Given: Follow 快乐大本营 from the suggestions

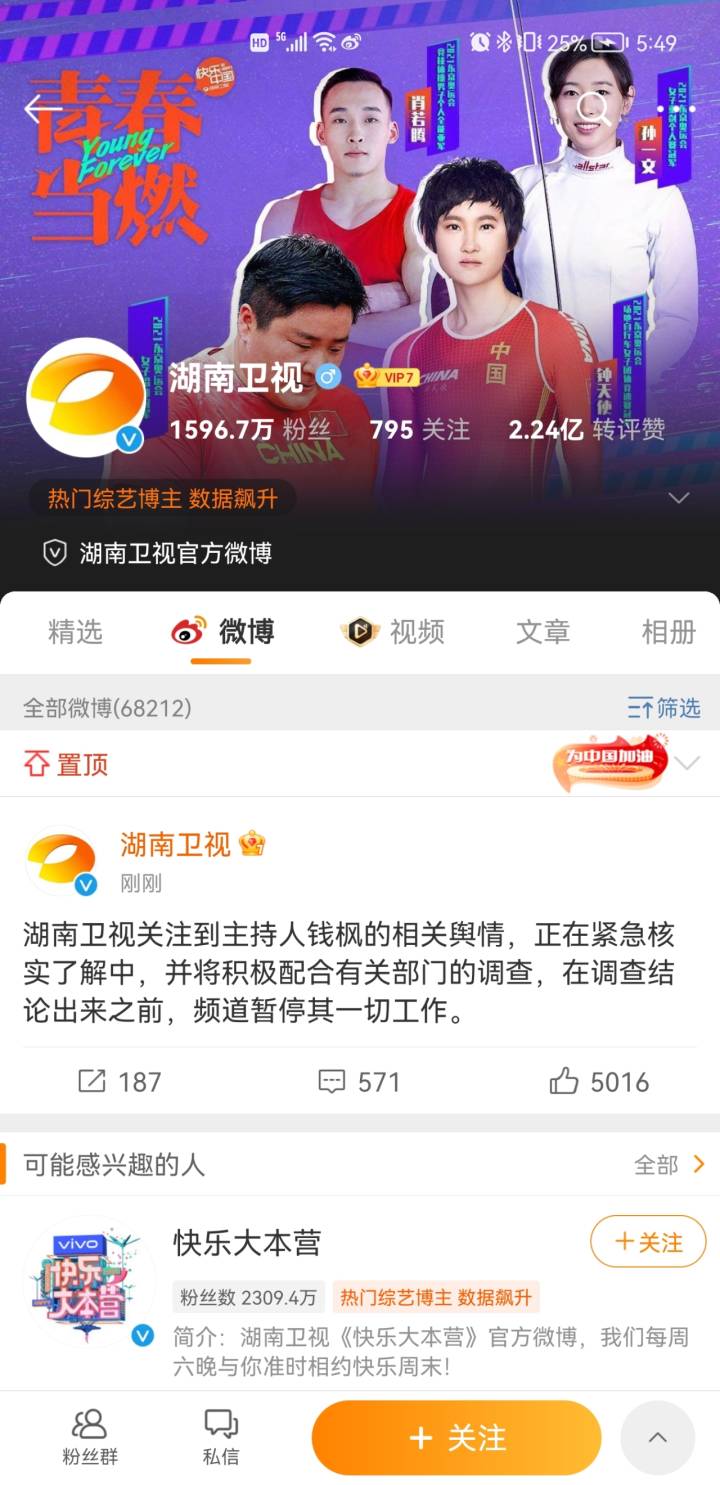Looking at the screenshot, I should tap(648, 1242).
